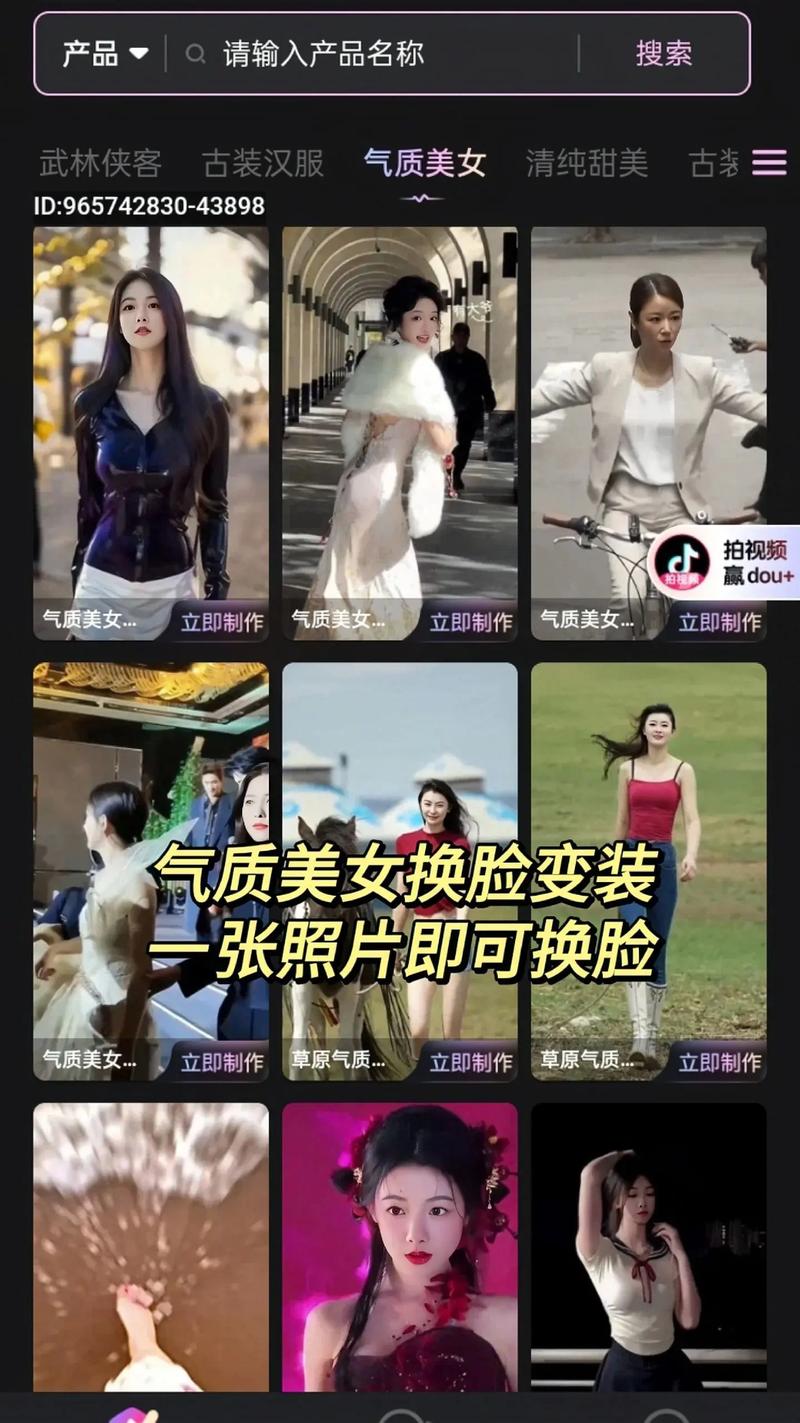This screenshot has width=800, height=1423.
Task: Switch to the 武林侠客 tab
Action: [100, 163]
